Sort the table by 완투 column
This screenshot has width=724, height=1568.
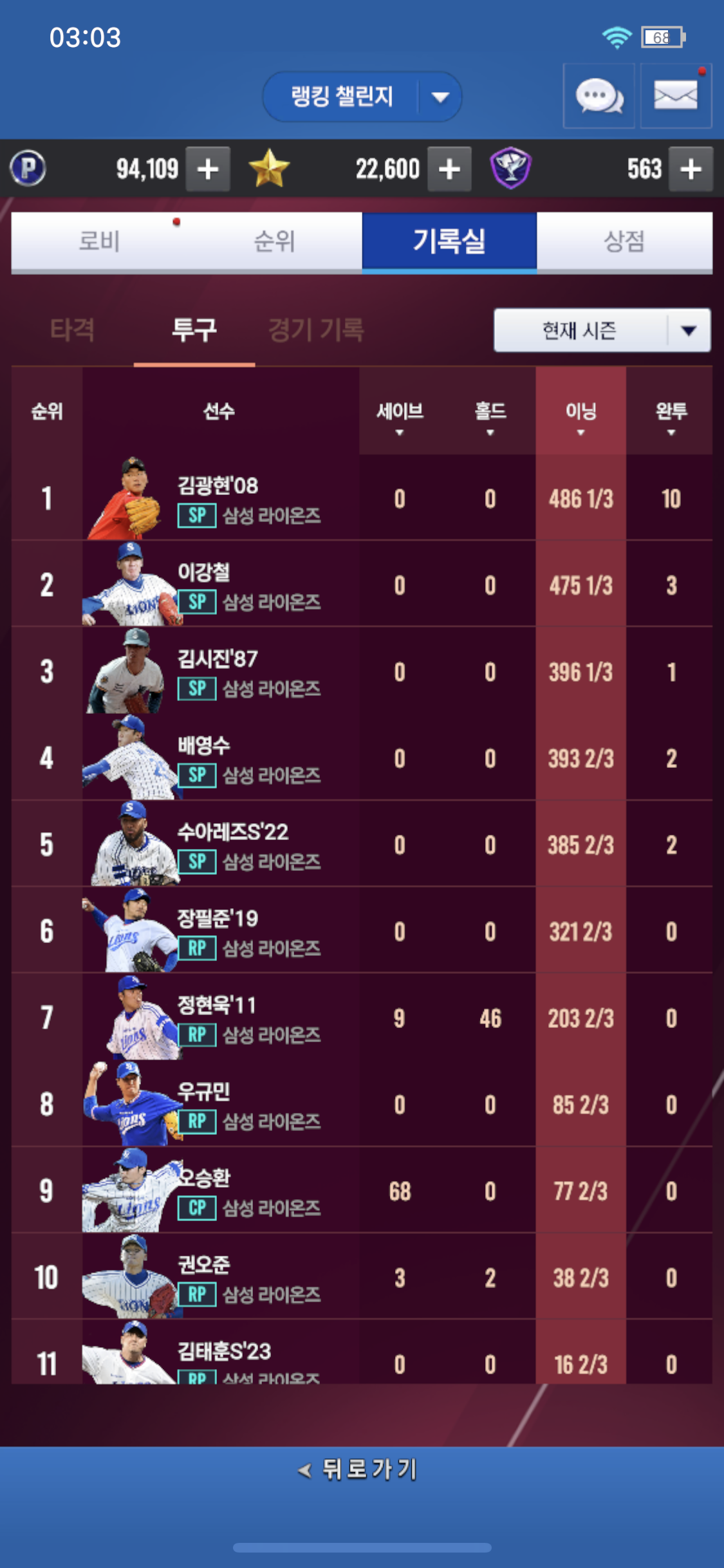tap(671, 416)
